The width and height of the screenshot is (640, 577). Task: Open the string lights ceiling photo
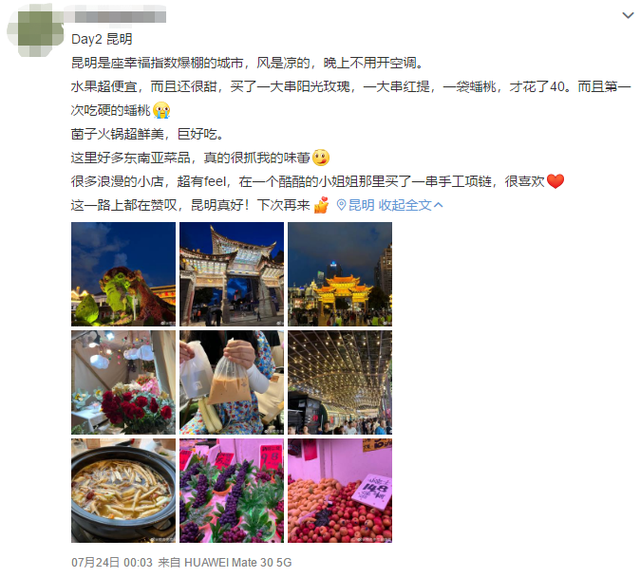tap(339, 382)
